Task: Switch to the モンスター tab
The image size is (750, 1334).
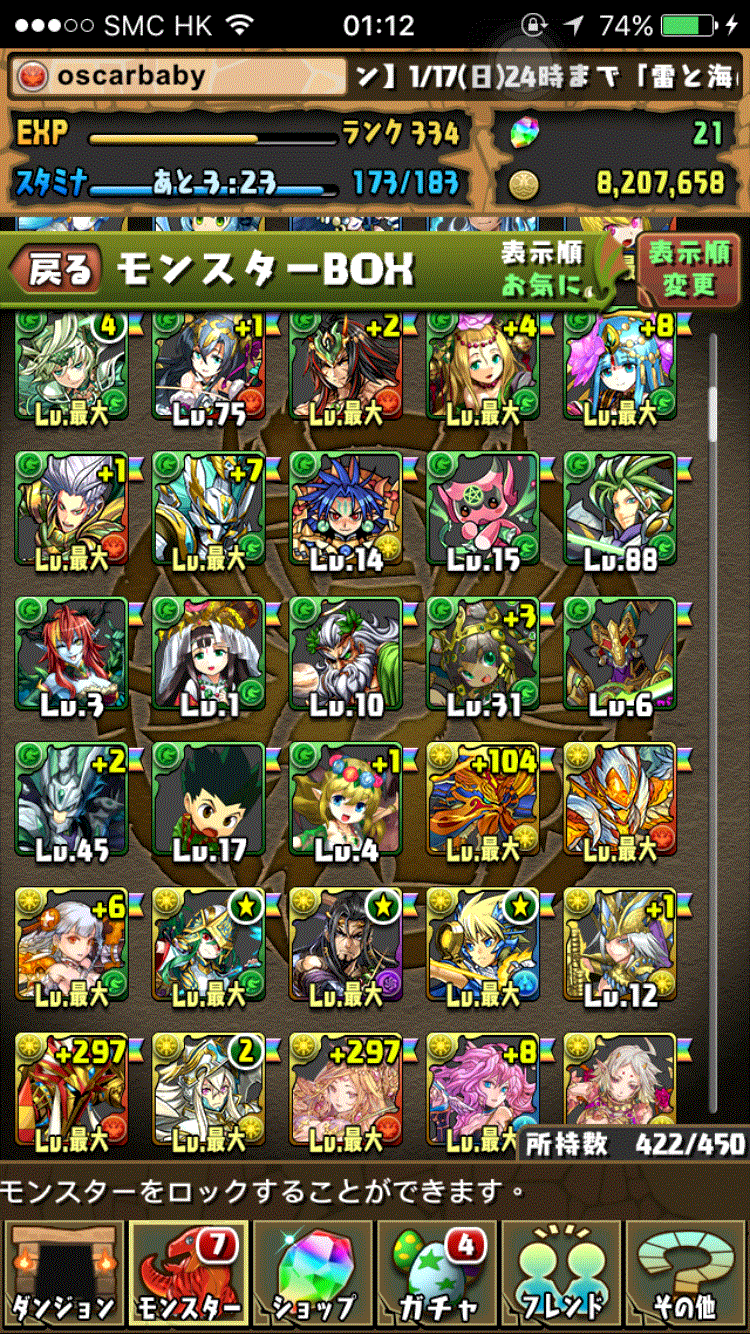Action: point(188,1275)
